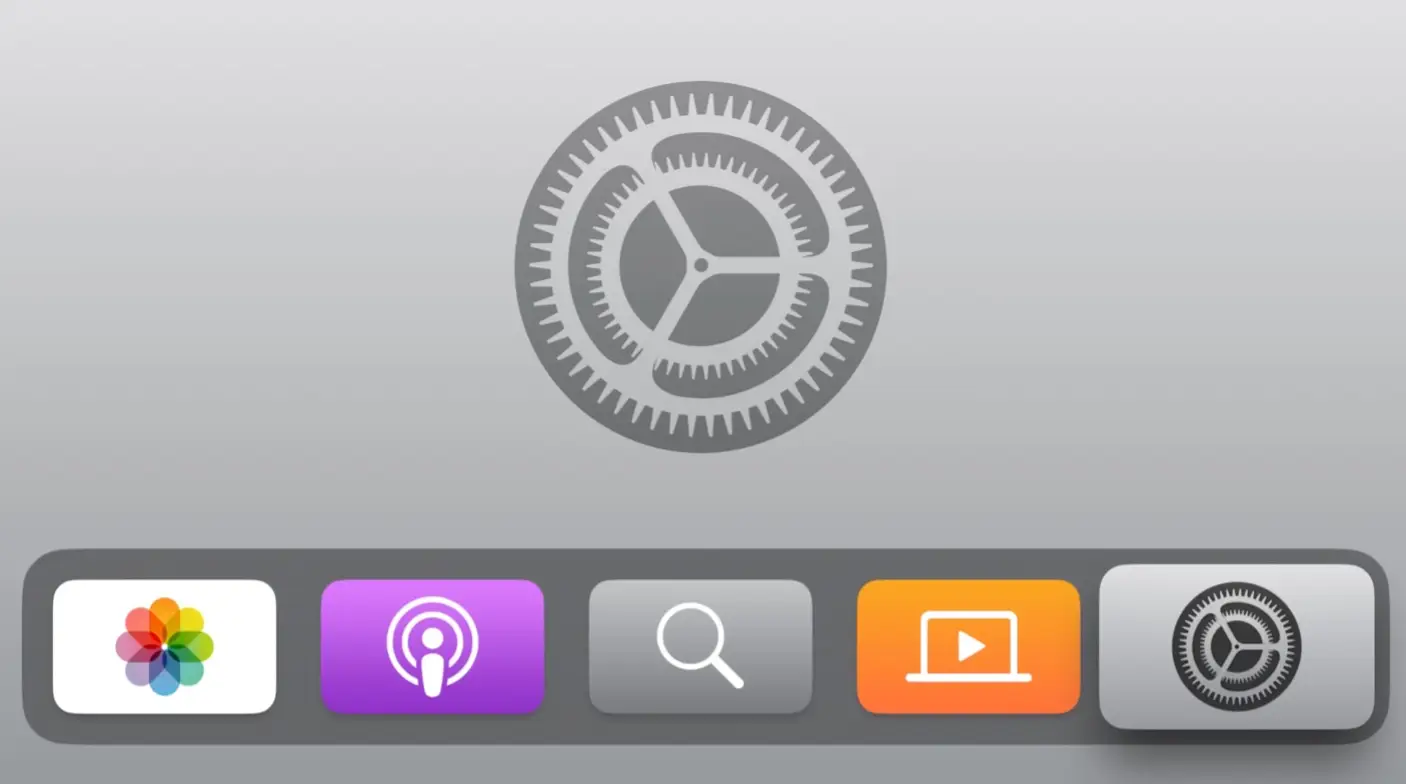Open the Settings gear app

pos(1236,647)
